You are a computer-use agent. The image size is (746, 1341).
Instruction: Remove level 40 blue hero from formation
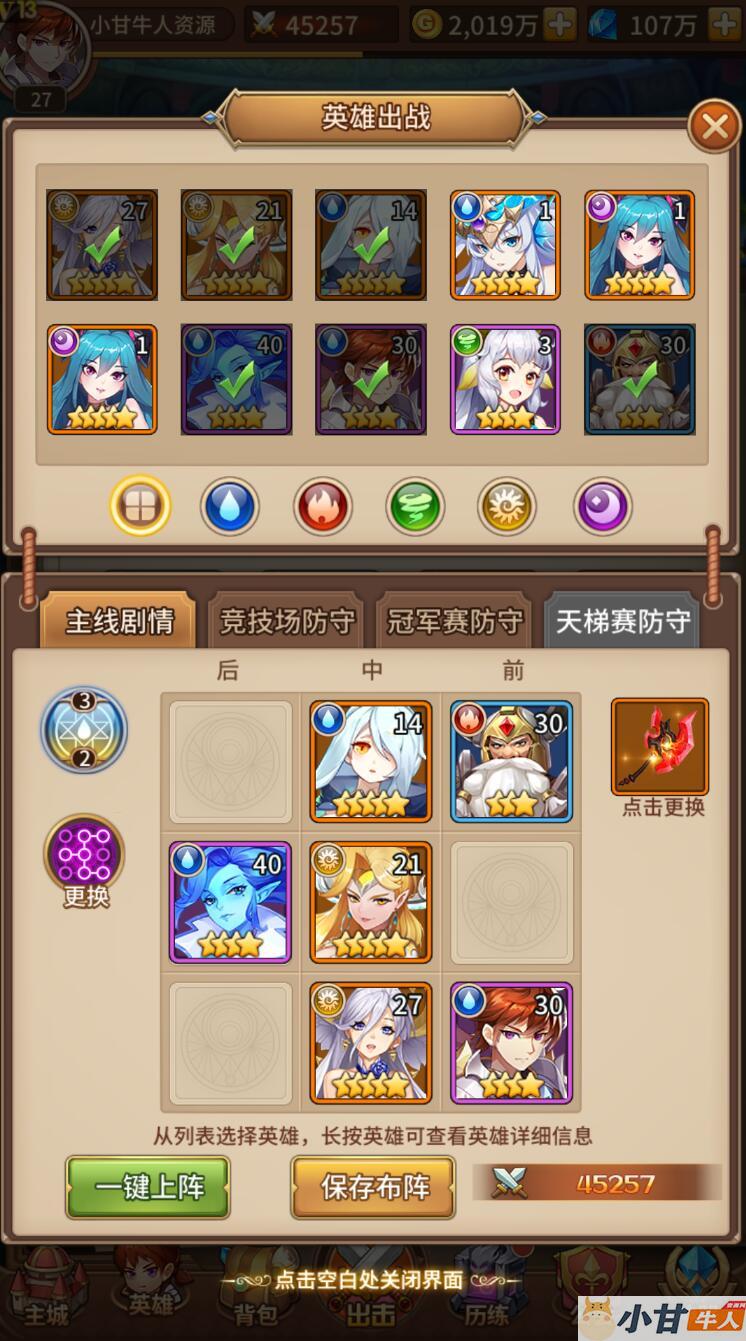[230, 902]
